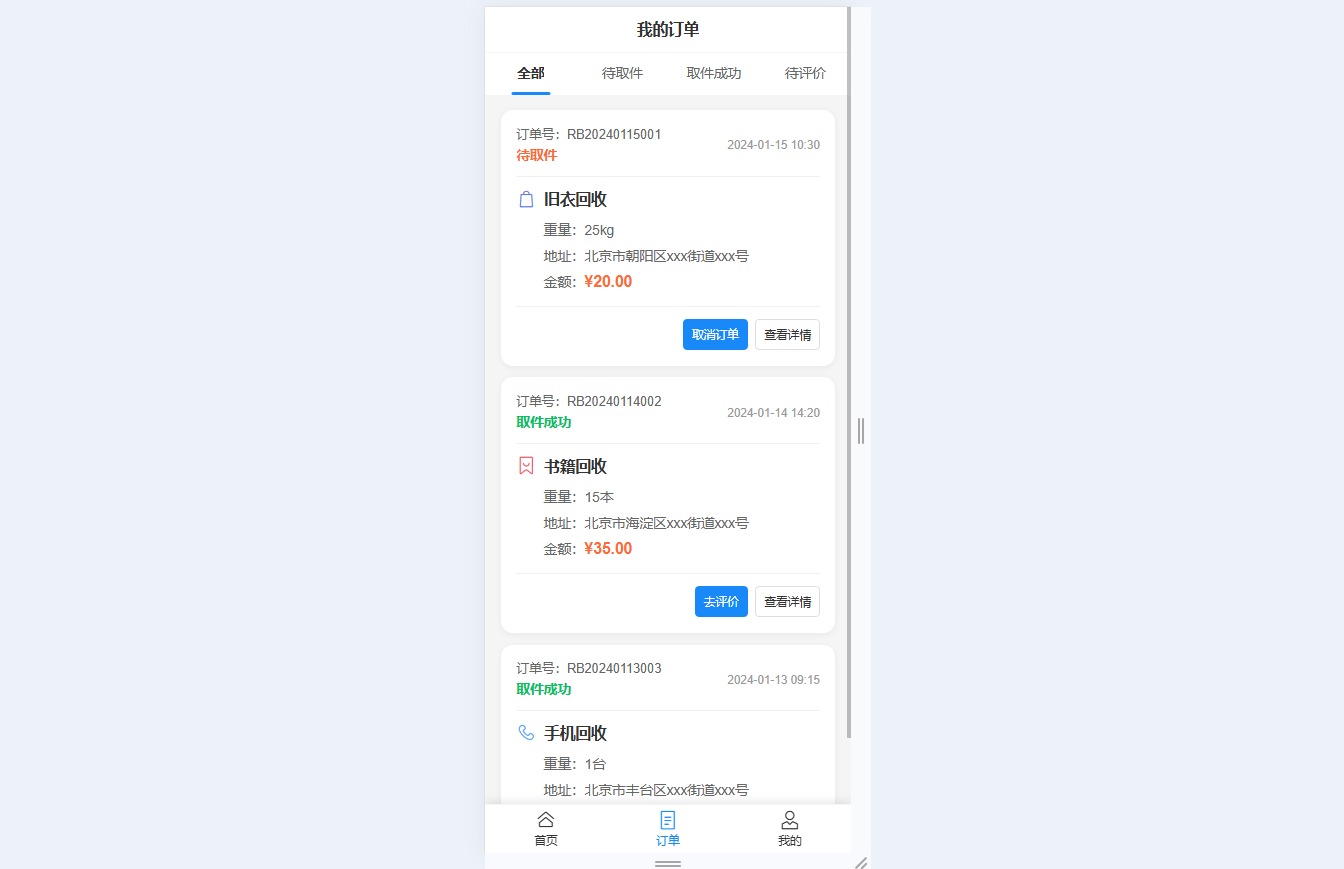
Task: Switch to the 全部 tab
Action: click(530, 73)
